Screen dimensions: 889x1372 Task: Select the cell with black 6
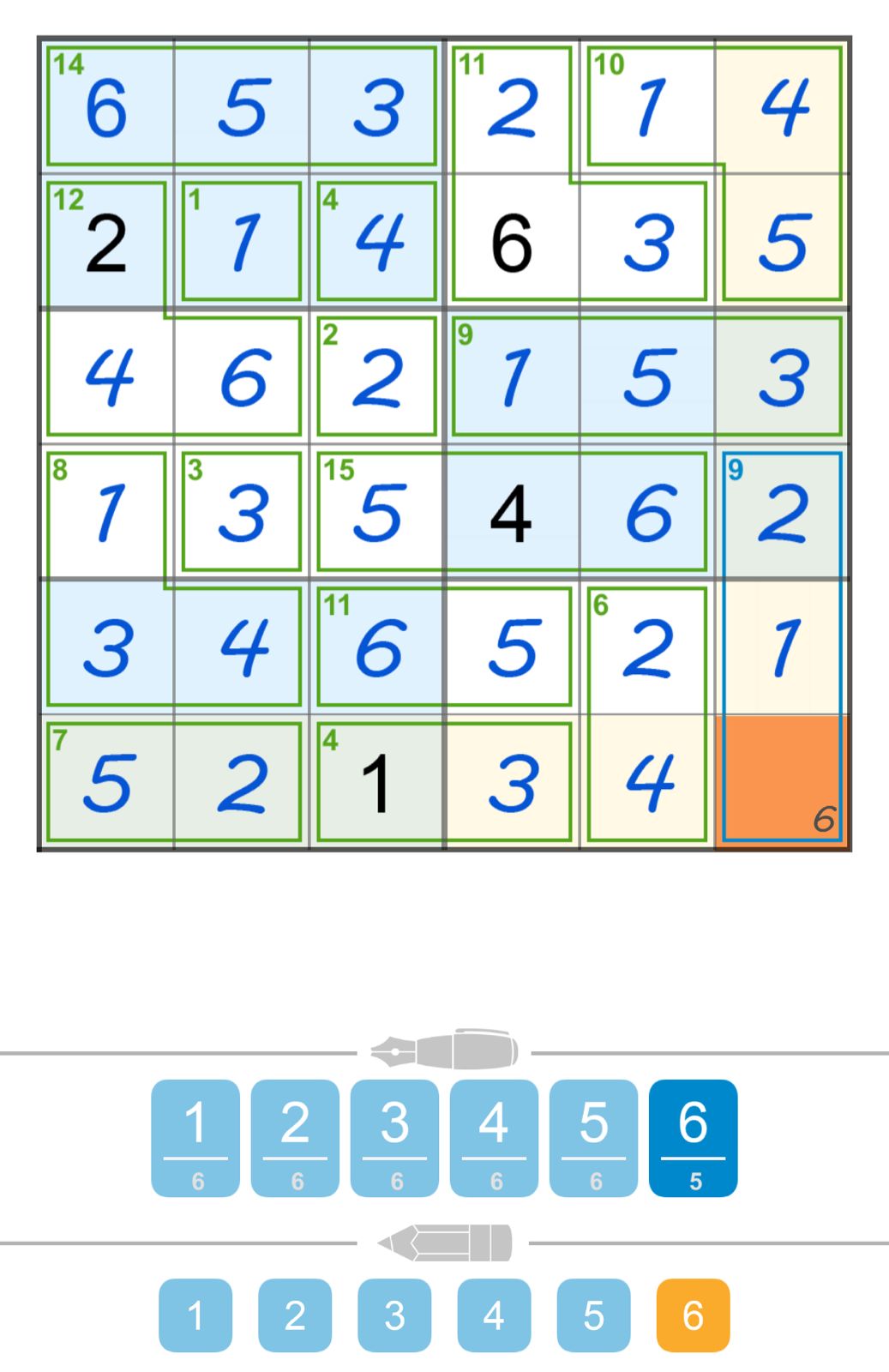[512, 241]
